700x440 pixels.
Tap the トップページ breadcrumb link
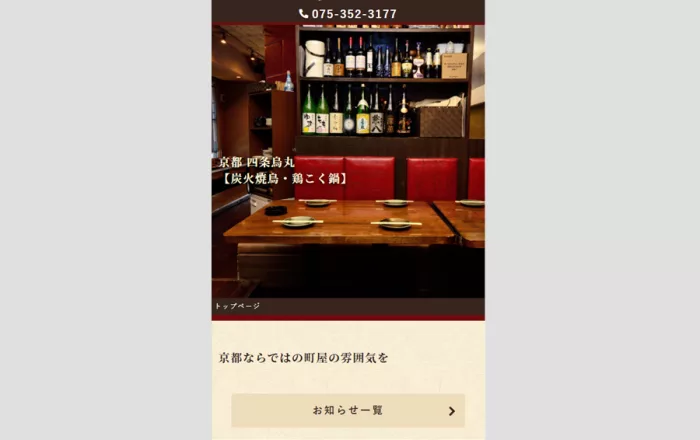(x=238, y=306)
